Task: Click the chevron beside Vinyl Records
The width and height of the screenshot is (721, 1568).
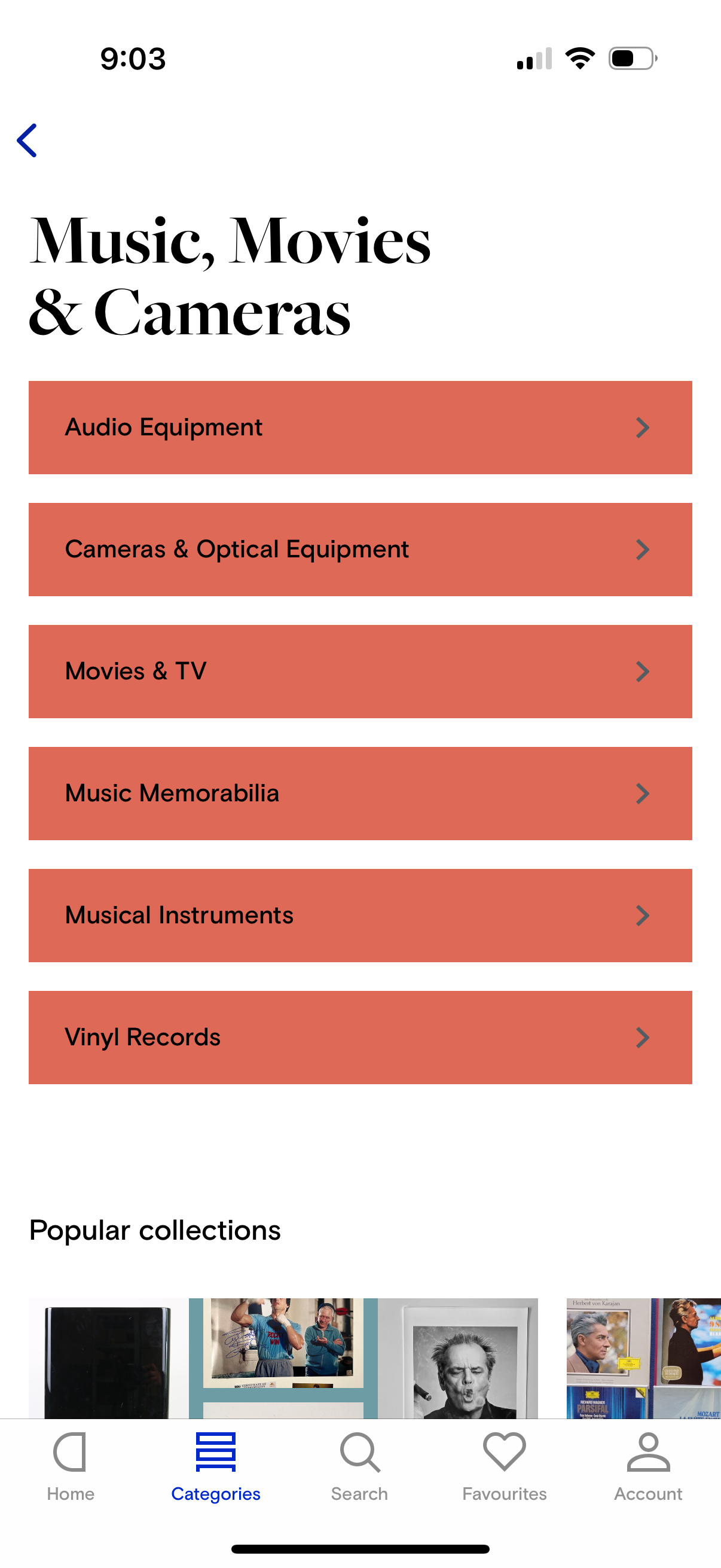Action: point(643,1037)
